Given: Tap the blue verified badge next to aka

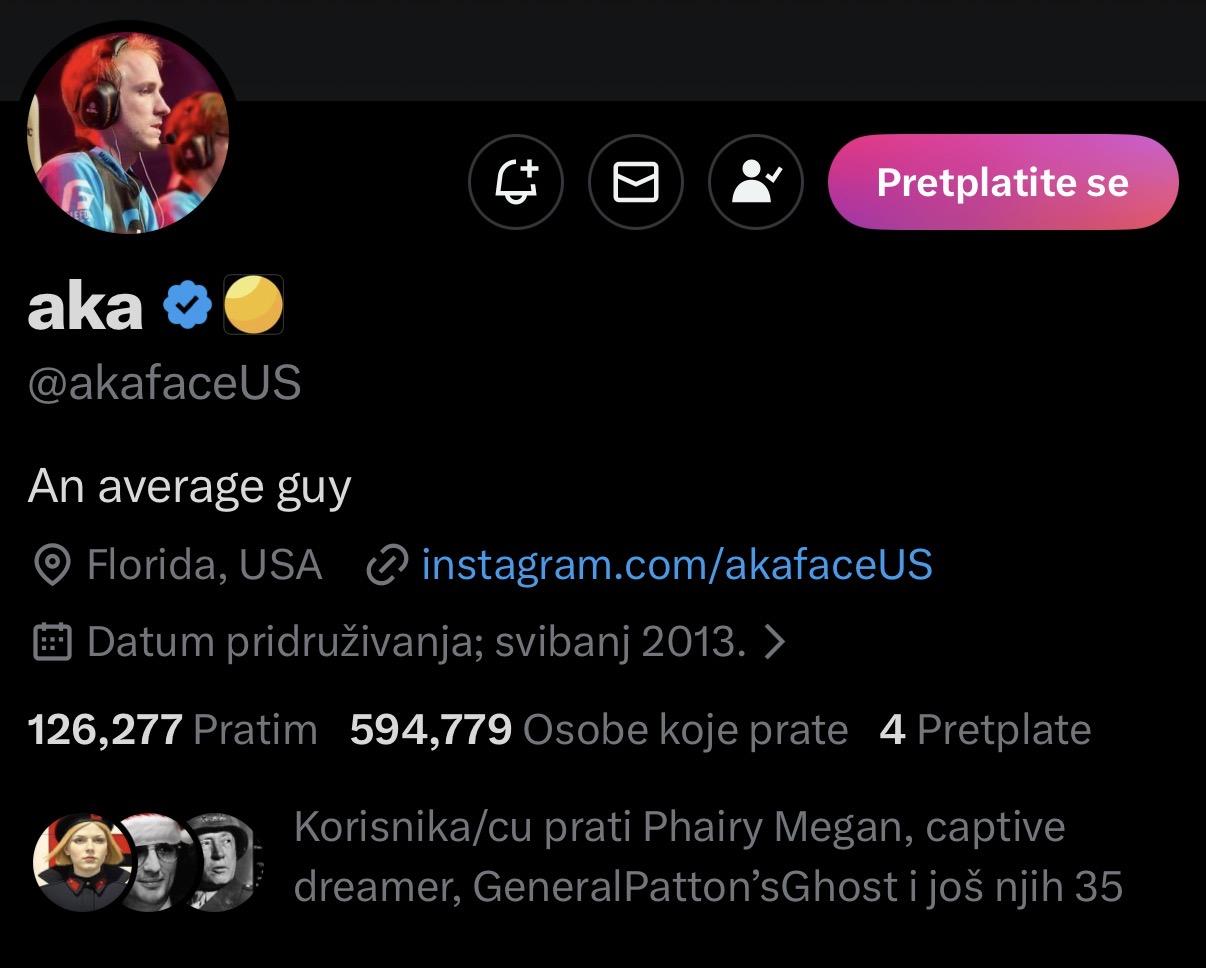Looking at the screenshot, I should coord(187,304).
